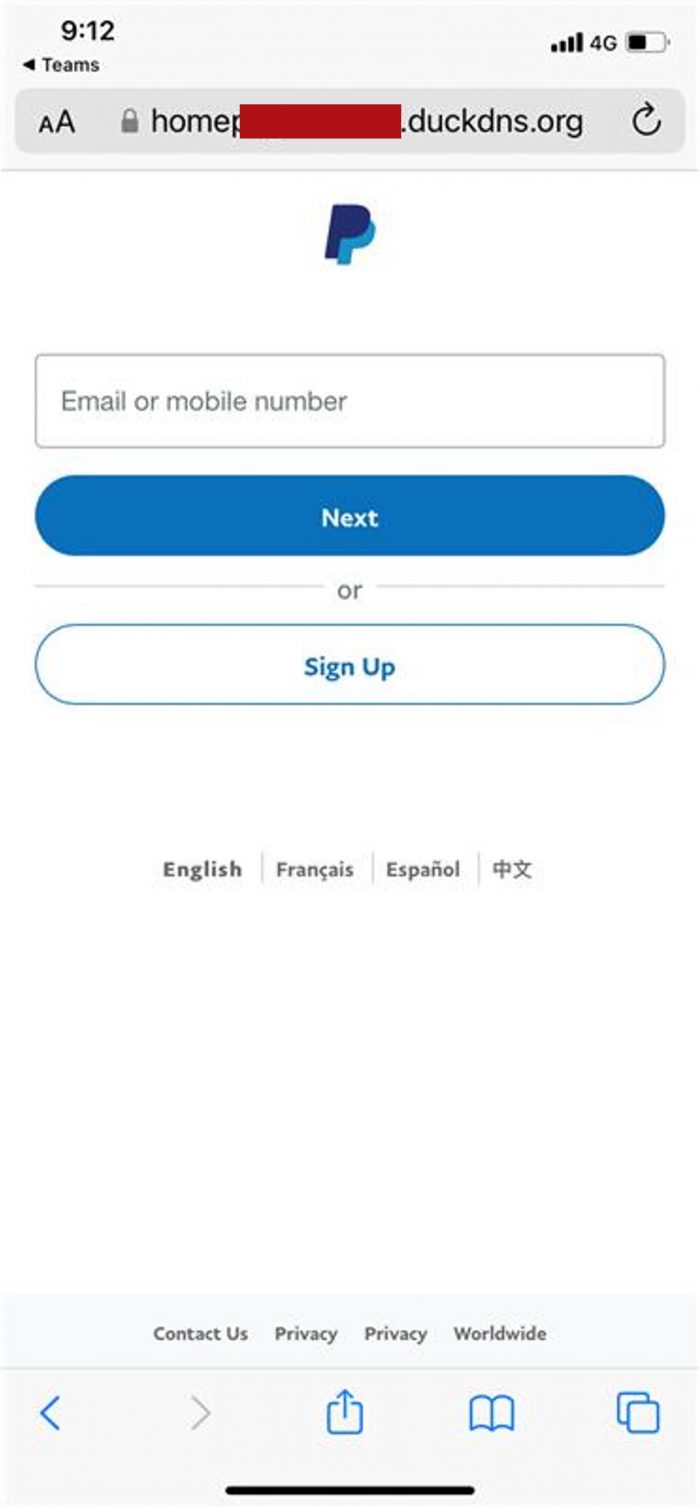The width and height of the screenshot is (700, 1509).
Task: Focus the Email or mobile number field
Action: tap(350, 401)
